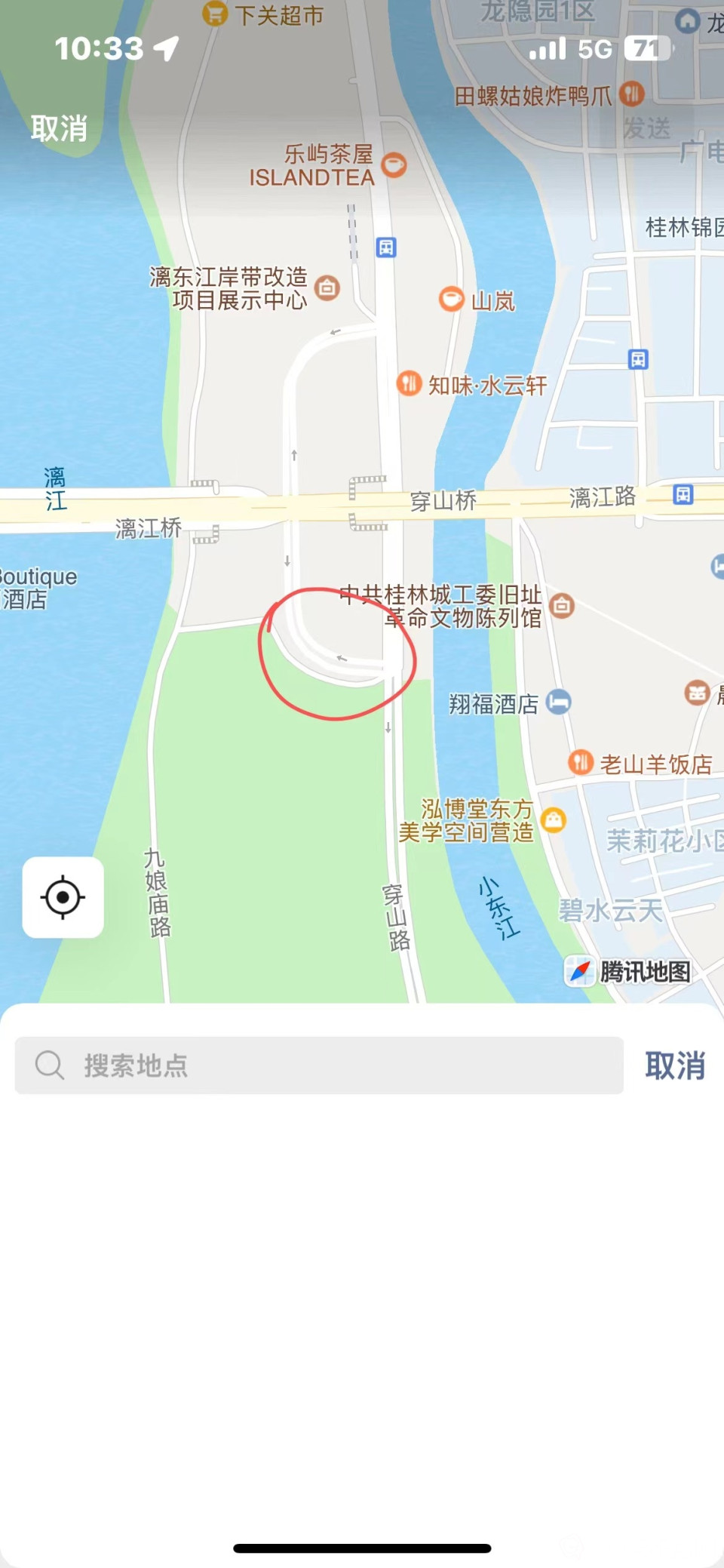Screen dimensions: 724x1568
Task: Select the 翔福酒店 hotel marker on the map
Action: pyautogui.click(x=558, y=703)
